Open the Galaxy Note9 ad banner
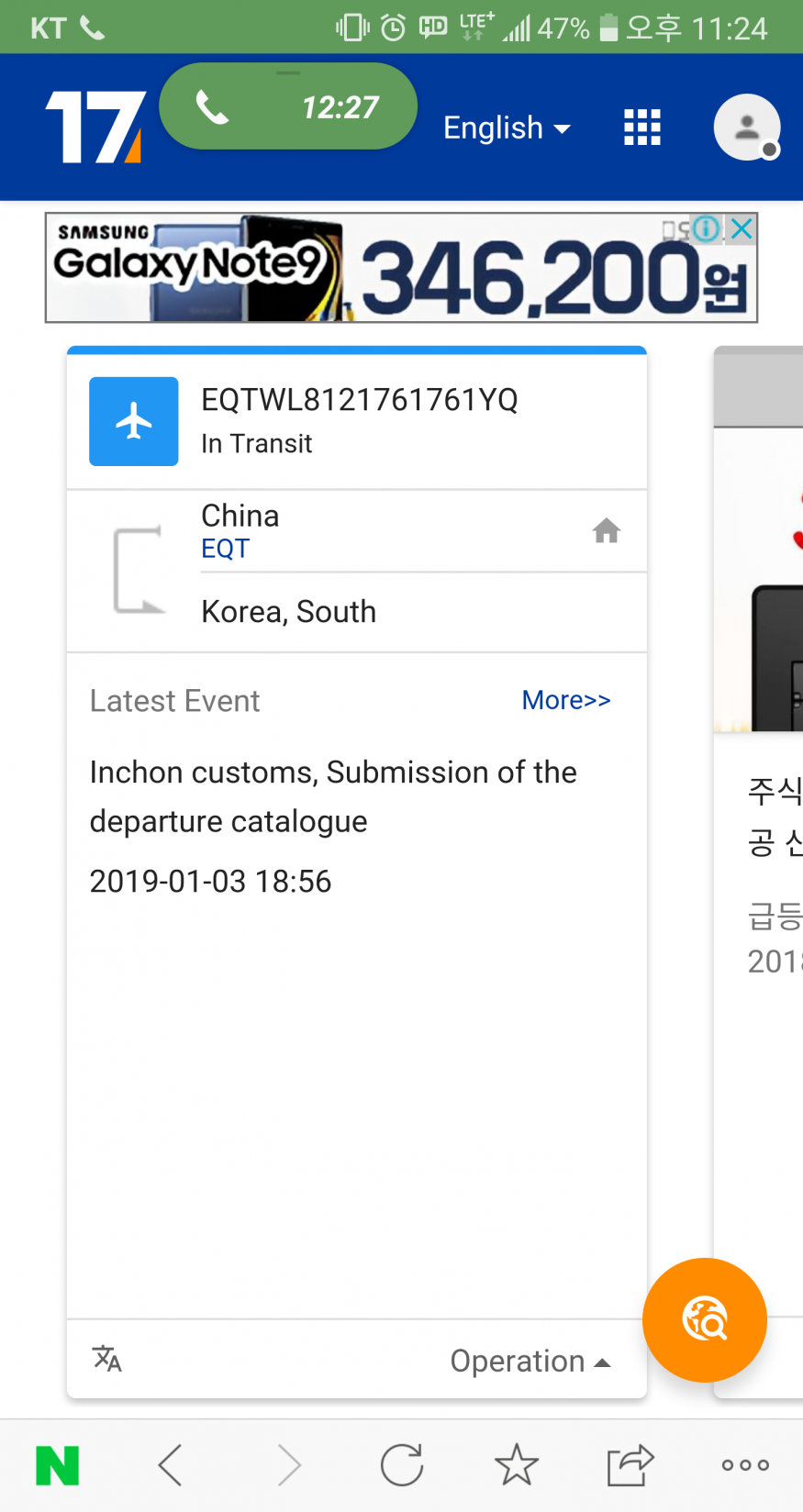The height and width of the screenshot is (1512, 803). [x=401, y=269]
